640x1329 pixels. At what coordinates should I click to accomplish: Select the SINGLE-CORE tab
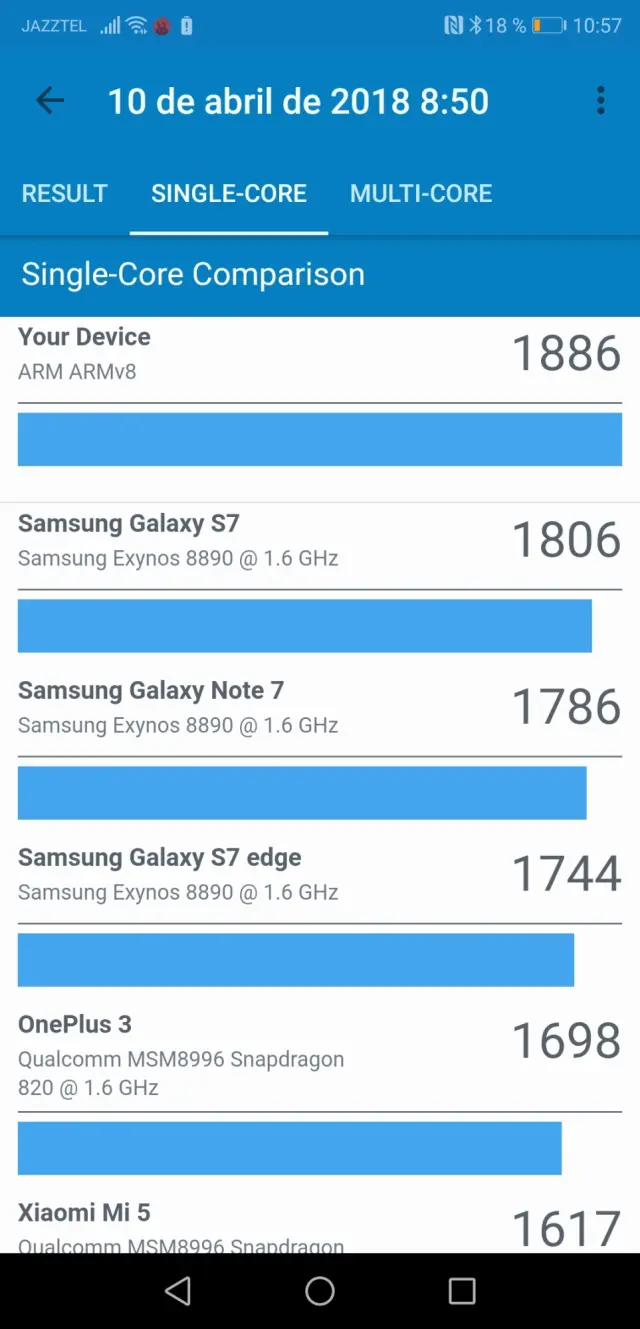(229, 193)
